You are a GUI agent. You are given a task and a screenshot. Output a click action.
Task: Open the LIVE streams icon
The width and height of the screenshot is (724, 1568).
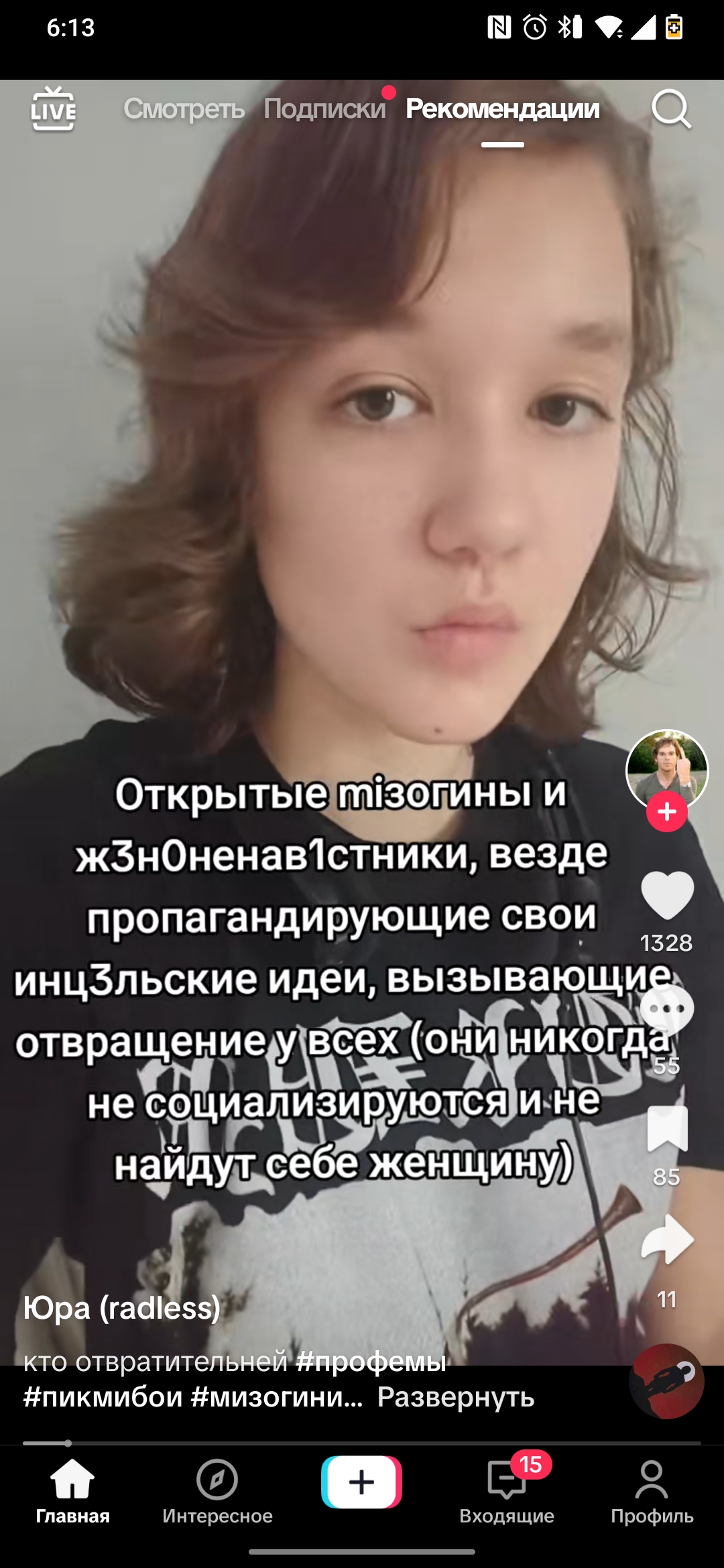54,109
